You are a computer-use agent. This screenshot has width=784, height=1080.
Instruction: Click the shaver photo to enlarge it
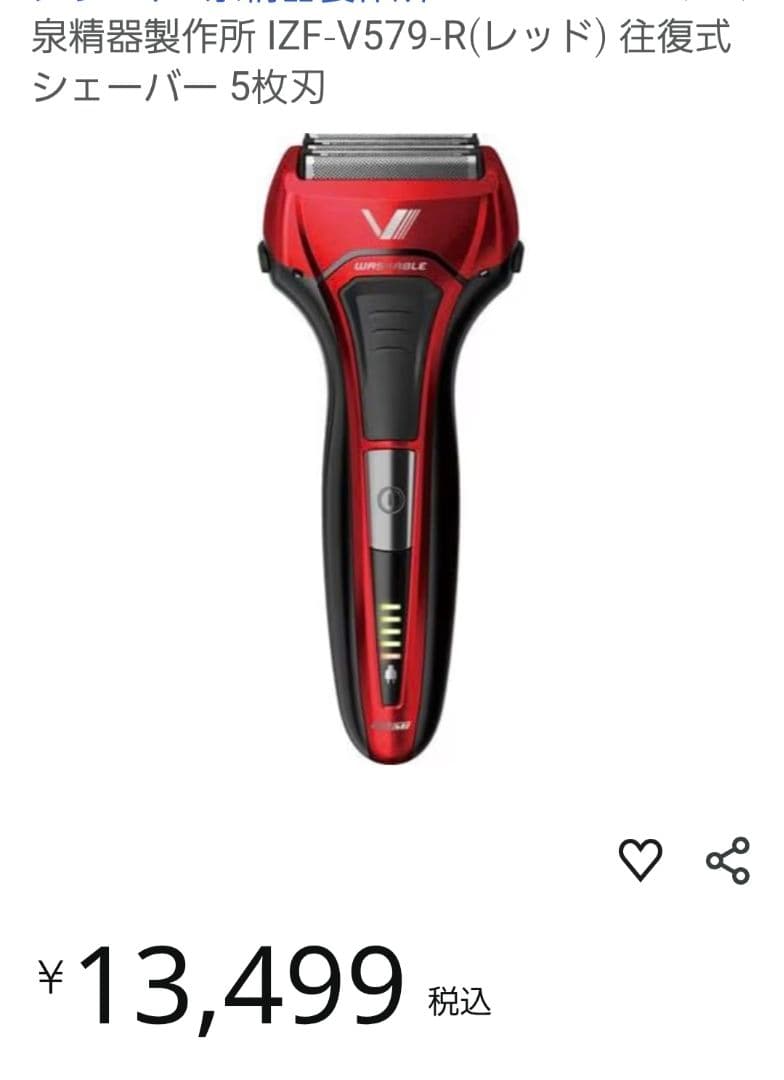[x=390, y=430]
